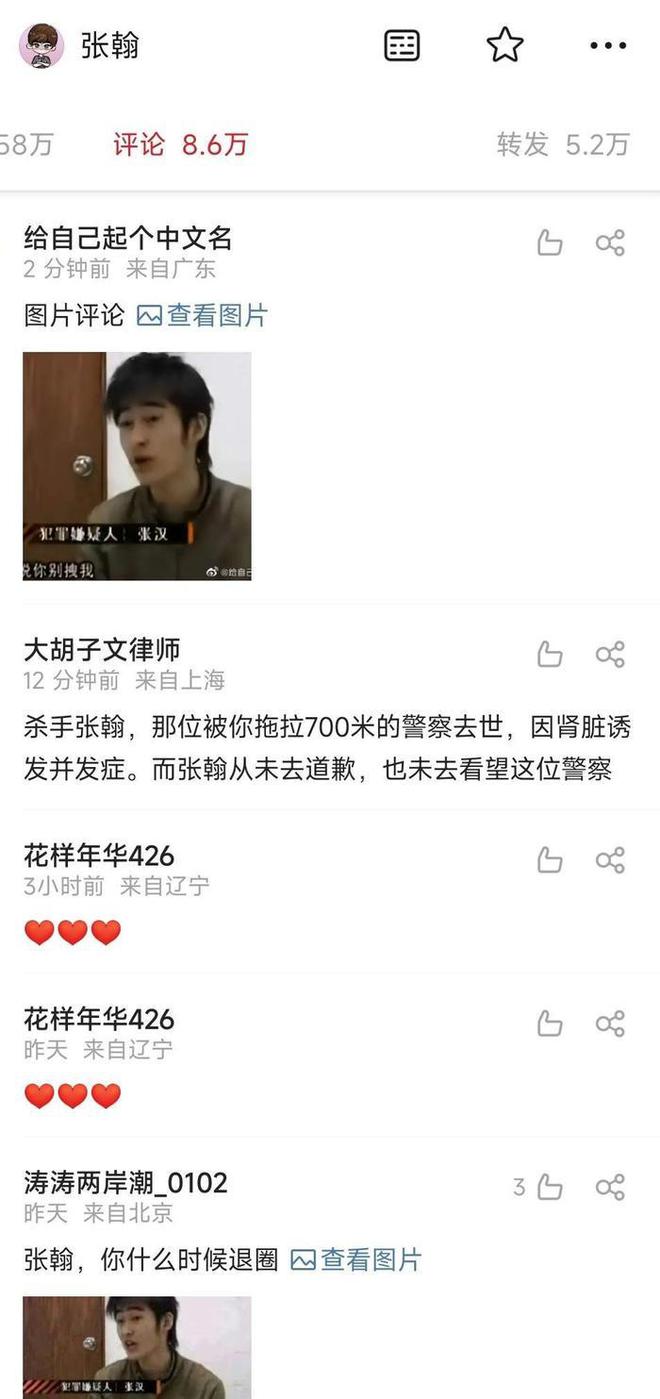Like 花样年华426's comment from 3小时前

[x=550, y=860]
